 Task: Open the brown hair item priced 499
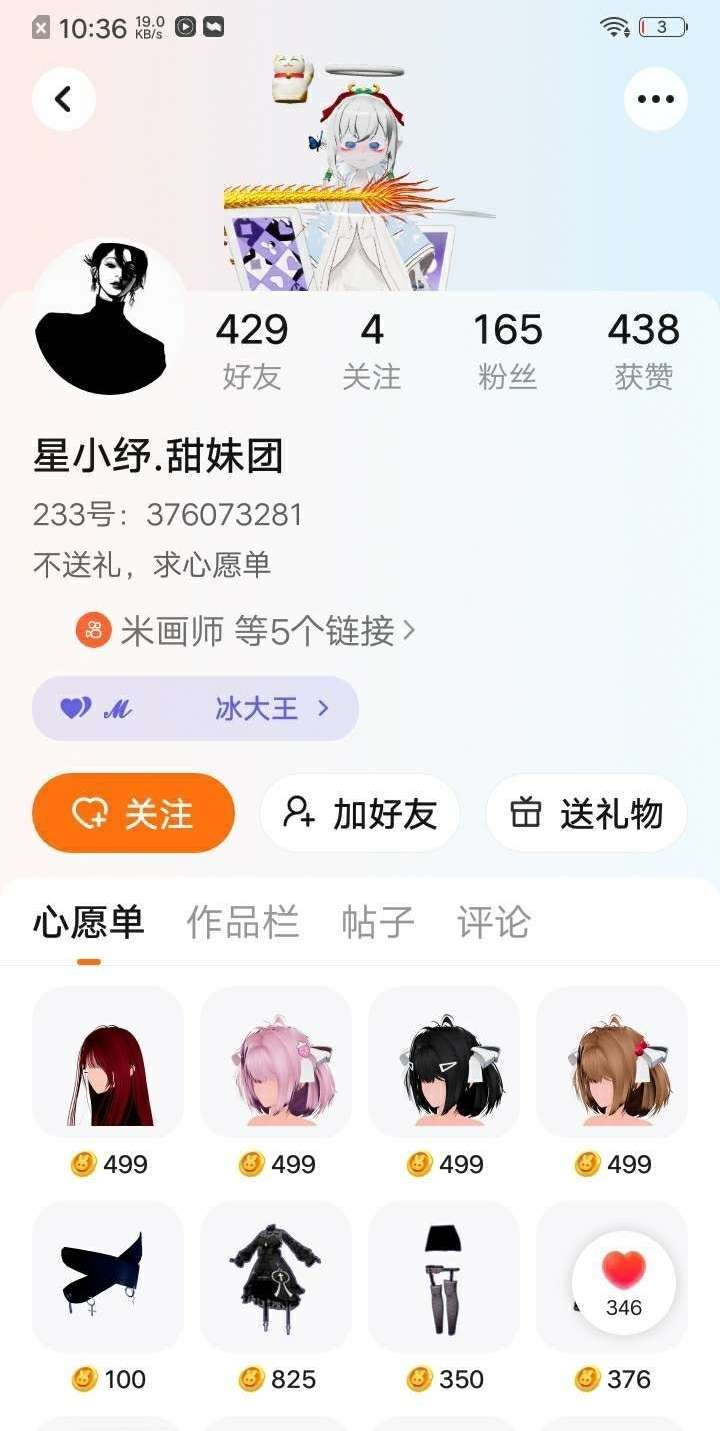click(612, 1062)
